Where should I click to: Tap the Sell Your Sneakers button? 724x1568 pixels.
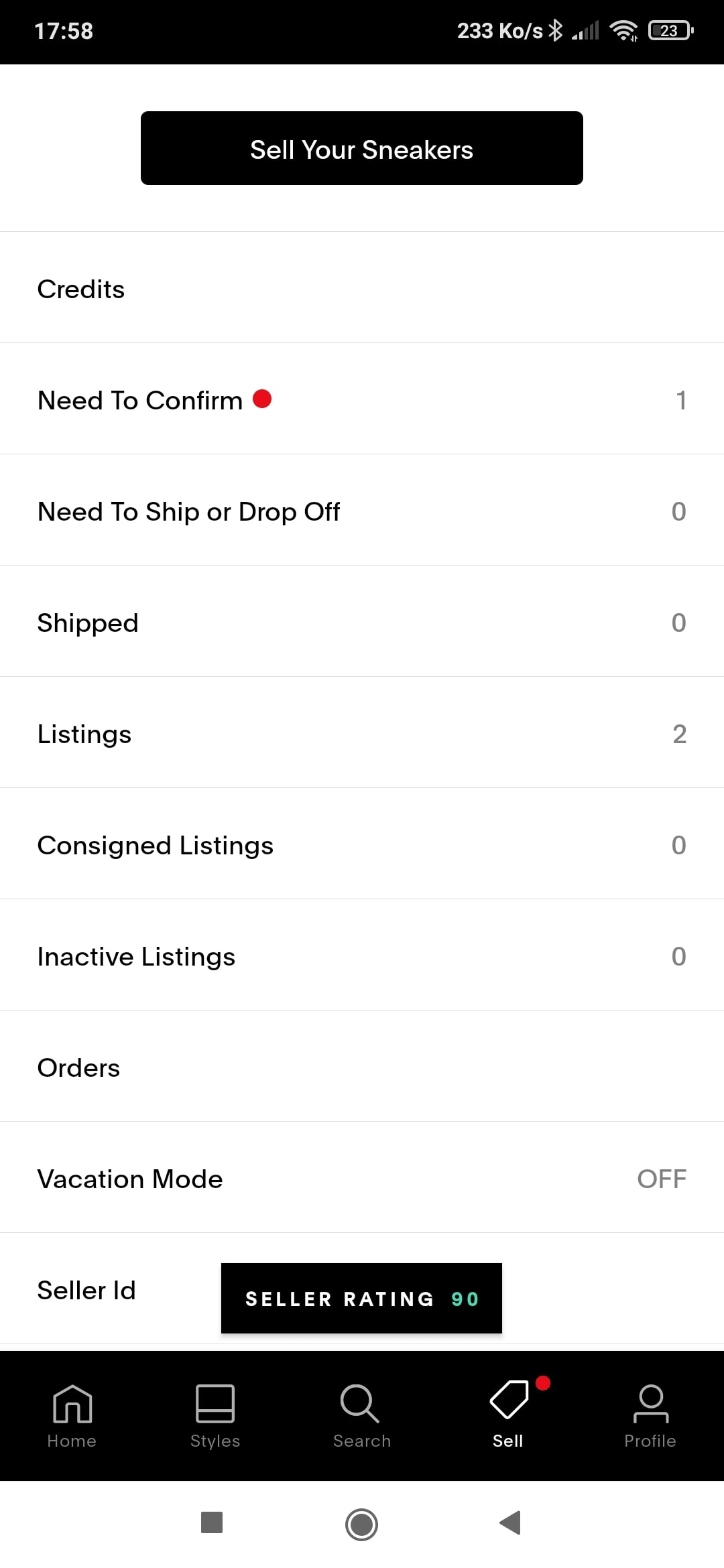coord(362,148)
